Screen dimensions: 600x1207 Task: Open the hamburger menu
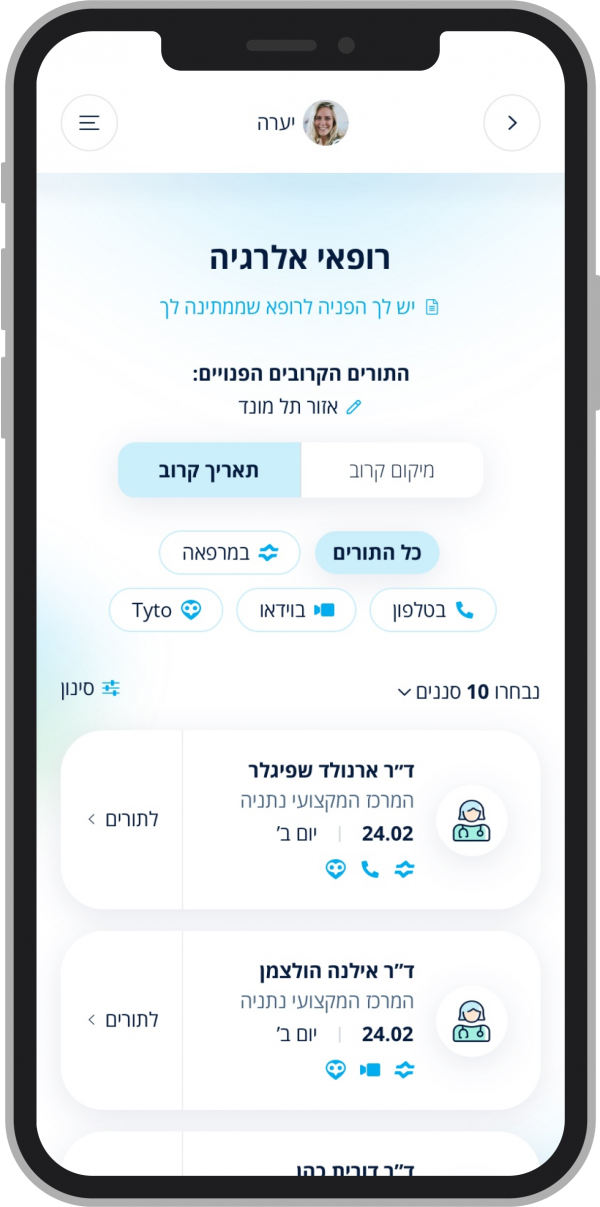click(89, 123)
